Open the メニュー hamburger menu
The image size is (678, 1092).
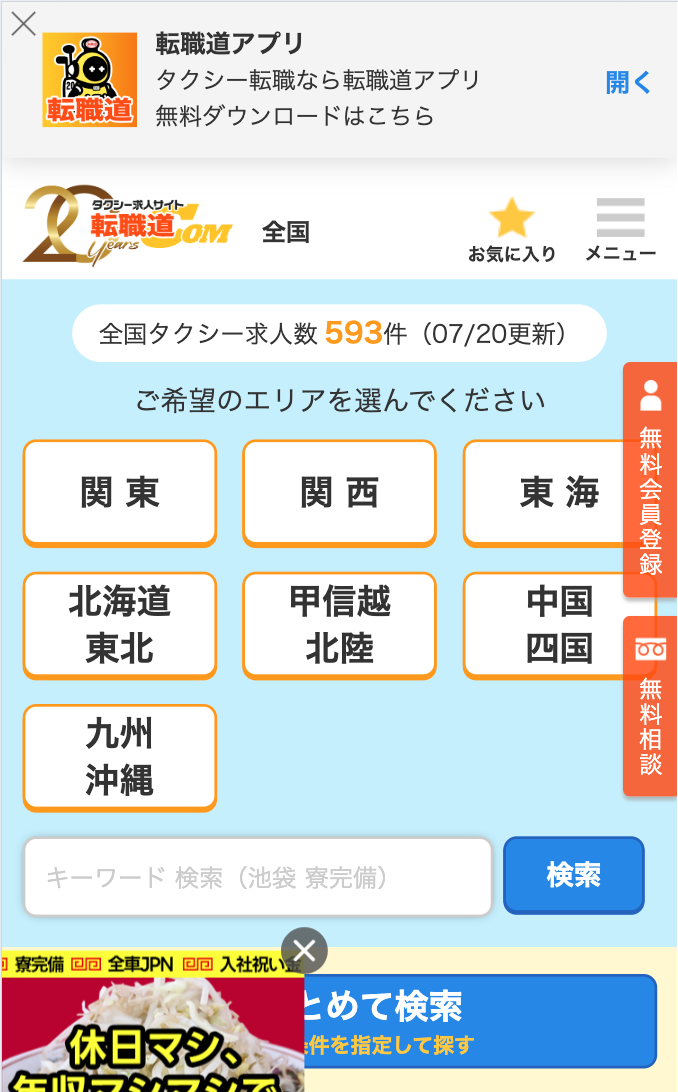click(620, 230)
